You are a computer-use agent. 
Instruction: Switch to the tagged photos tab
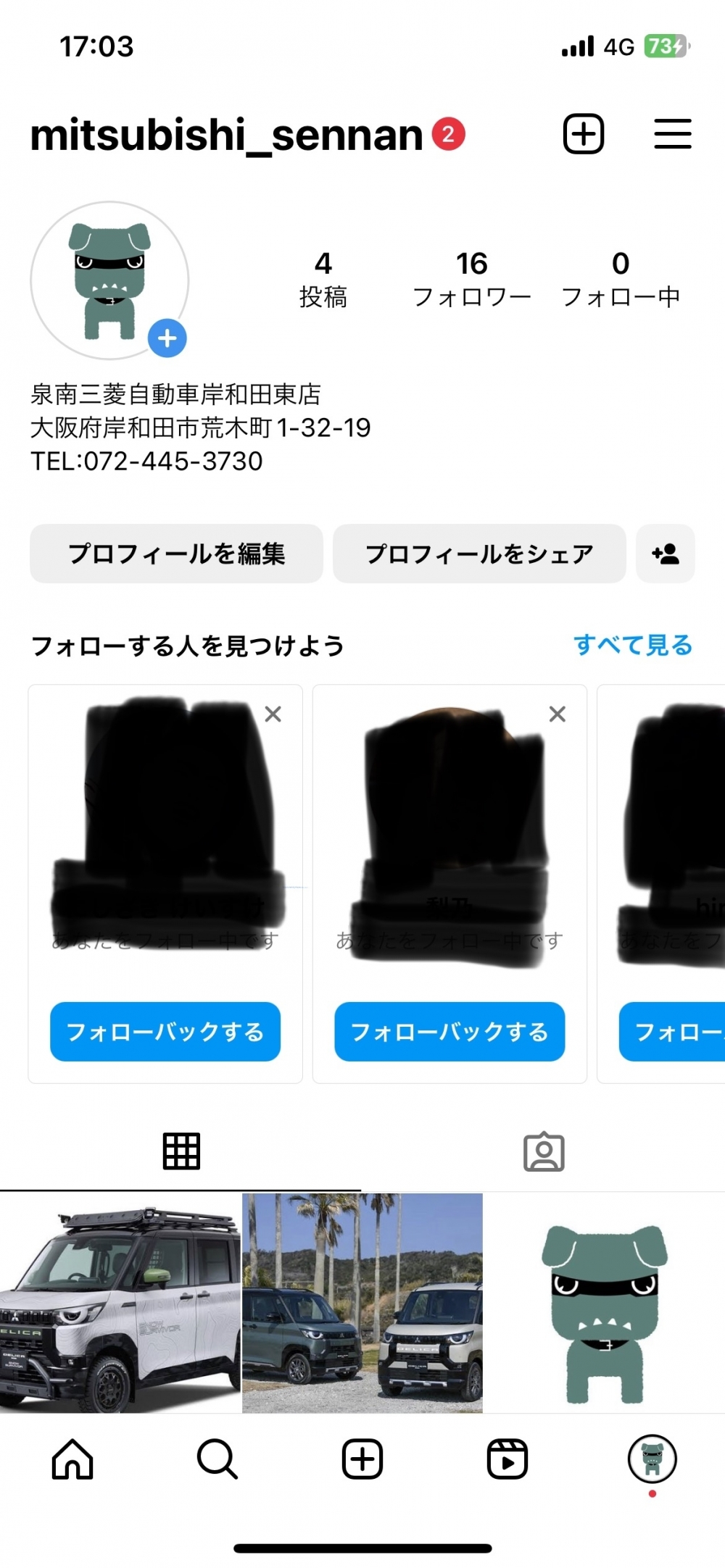click(544, 1151)
